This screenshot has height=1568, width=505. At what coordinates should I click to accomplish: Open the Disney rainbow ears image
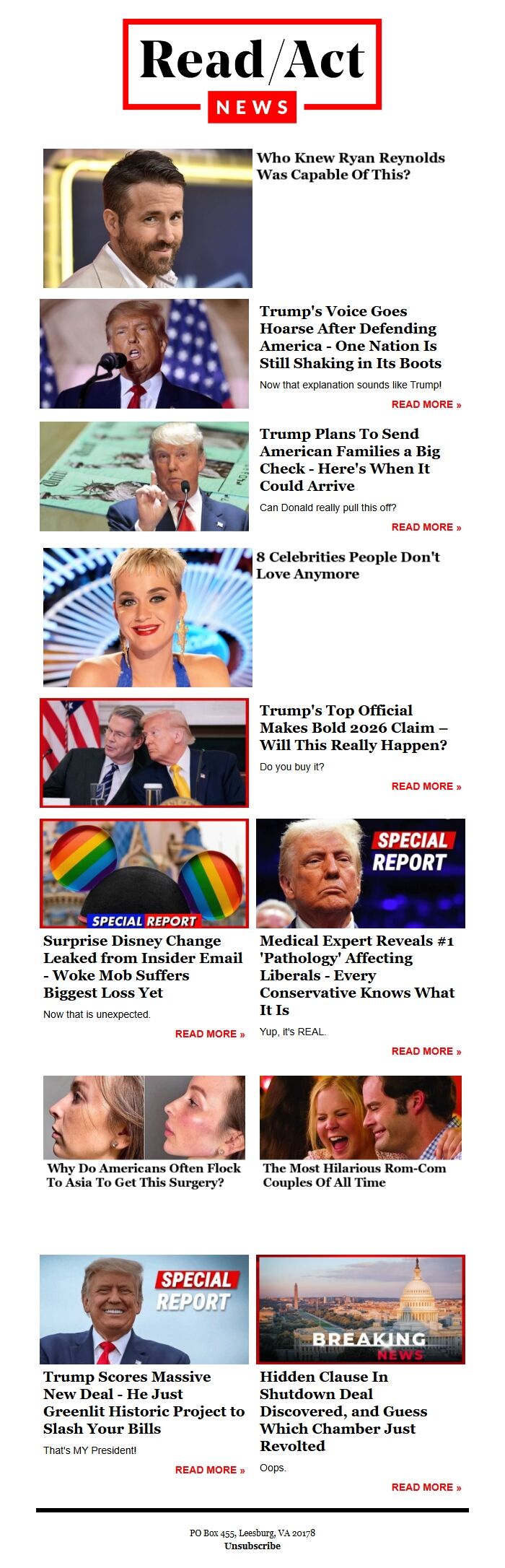(x=144, y=873)
